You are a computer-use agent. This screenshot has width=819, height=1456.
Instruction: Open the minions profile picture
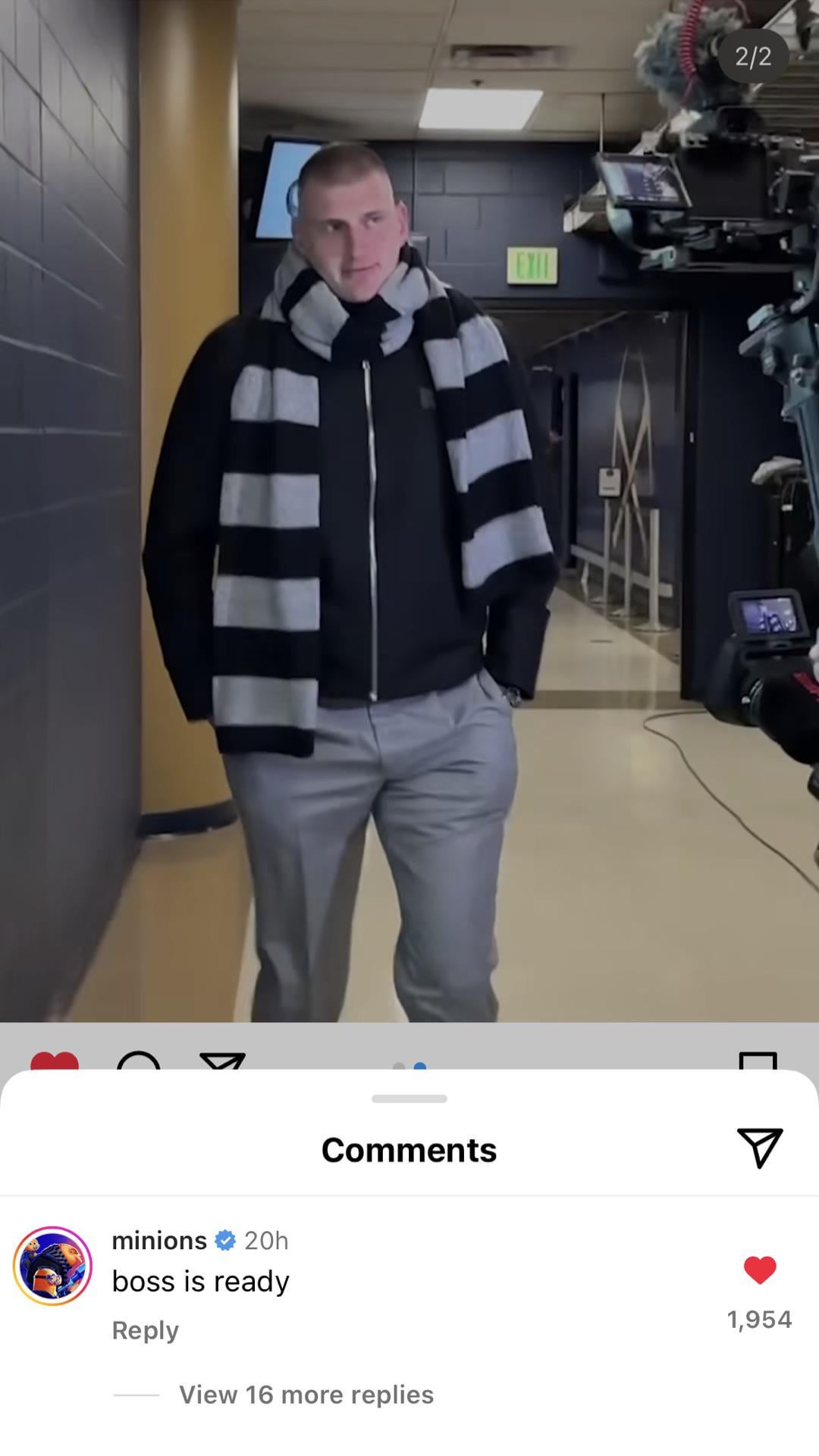(x=52, y=1266)
